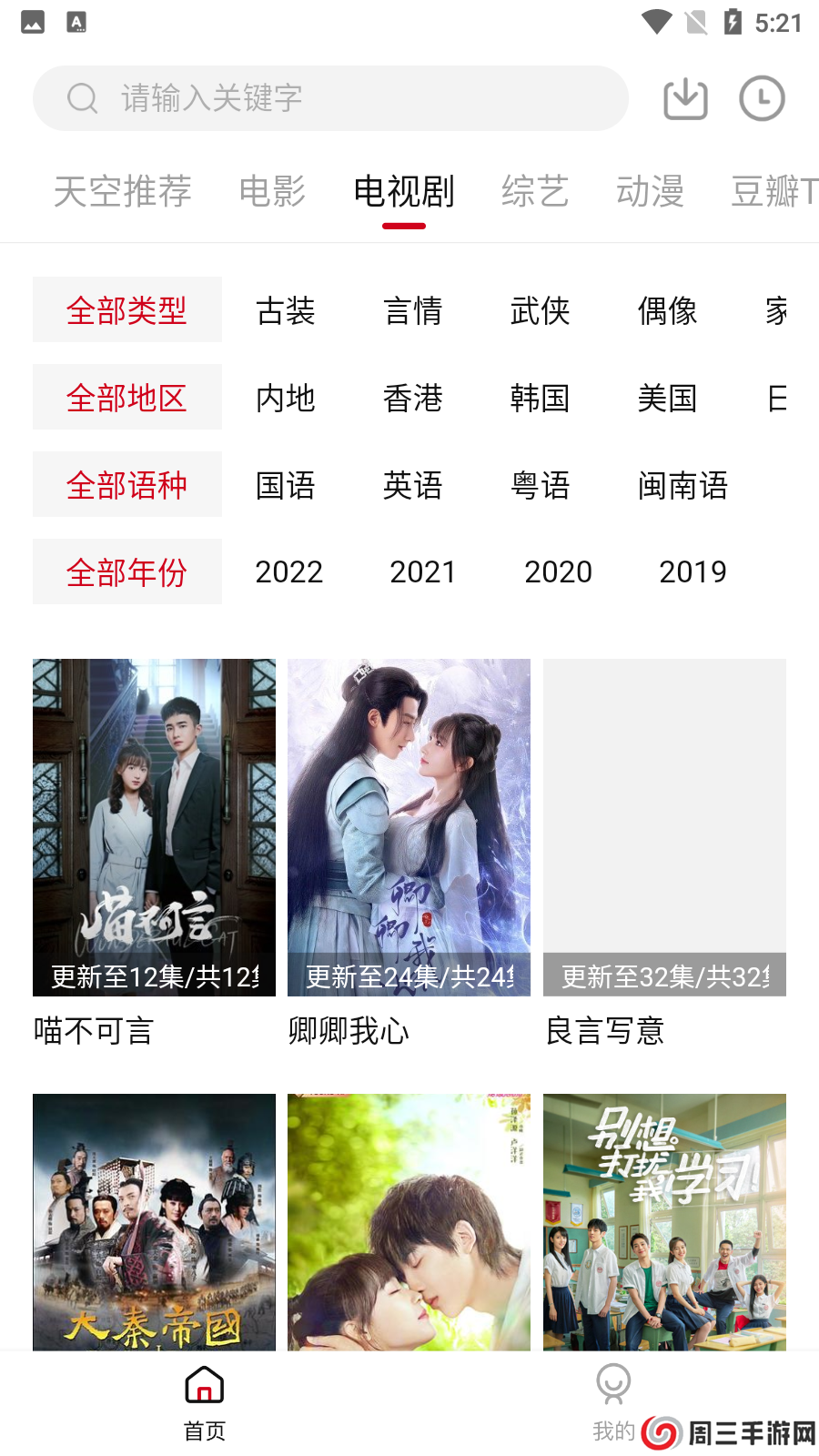Viewport: 819px width, 1456px height.
Task: Open the 卿卿我心 drama poster
Action: [x=409, y=826]
